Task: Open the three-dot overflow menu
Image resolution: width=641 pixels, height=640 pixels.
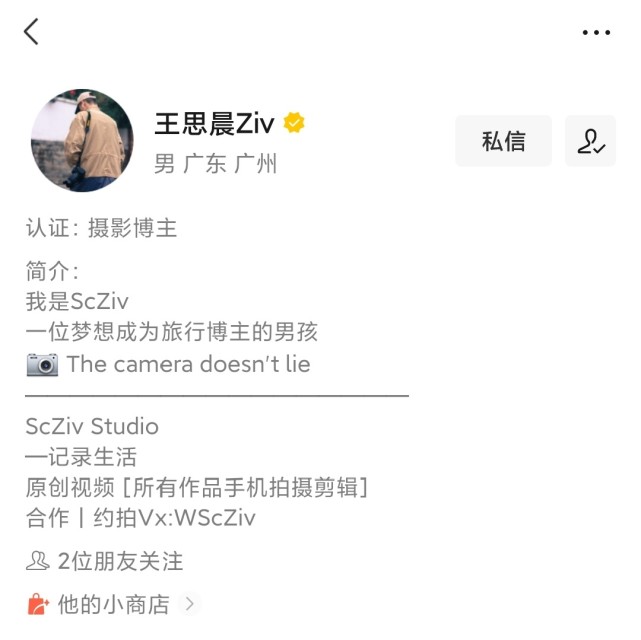Action: pos(596,32)
